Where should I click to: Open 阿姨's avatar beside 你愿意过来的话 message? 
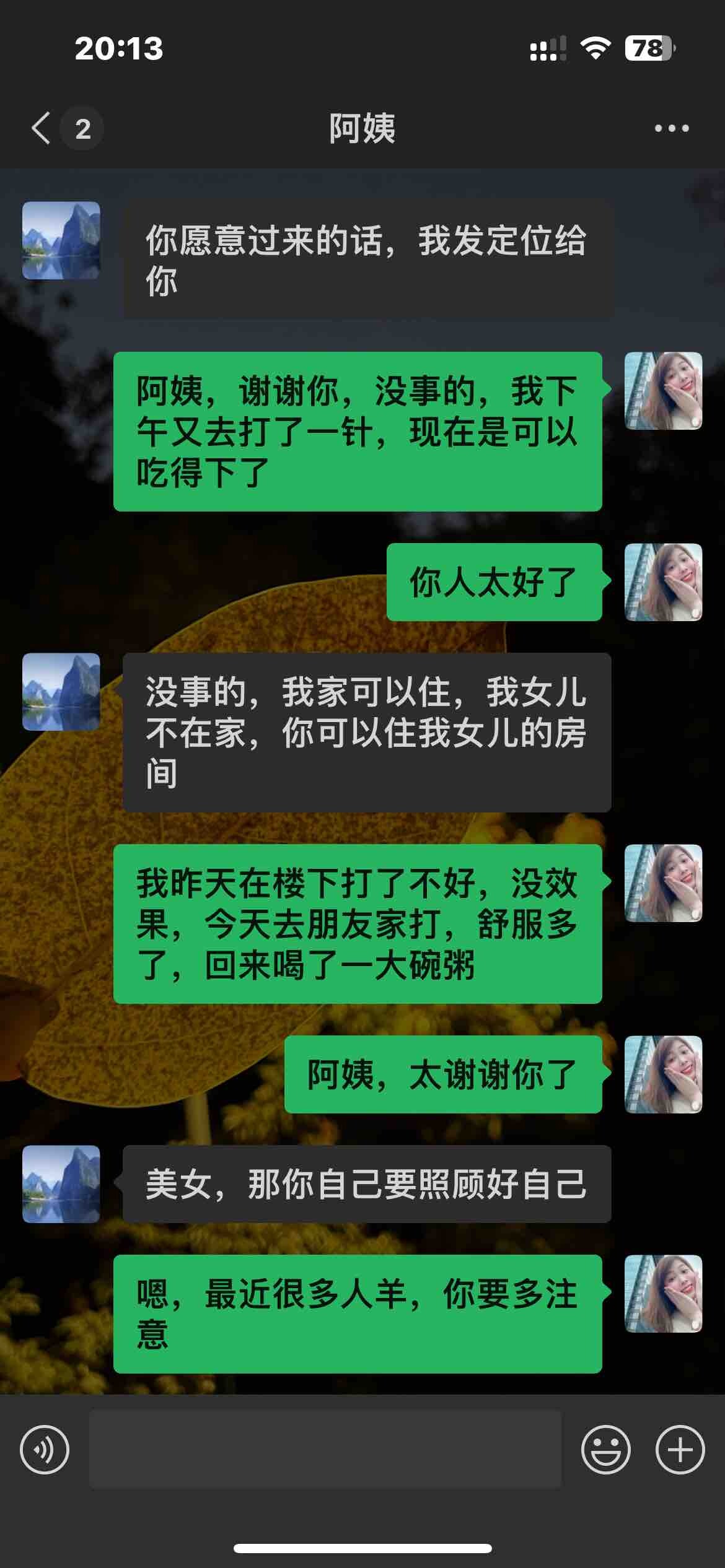[61, 240]
